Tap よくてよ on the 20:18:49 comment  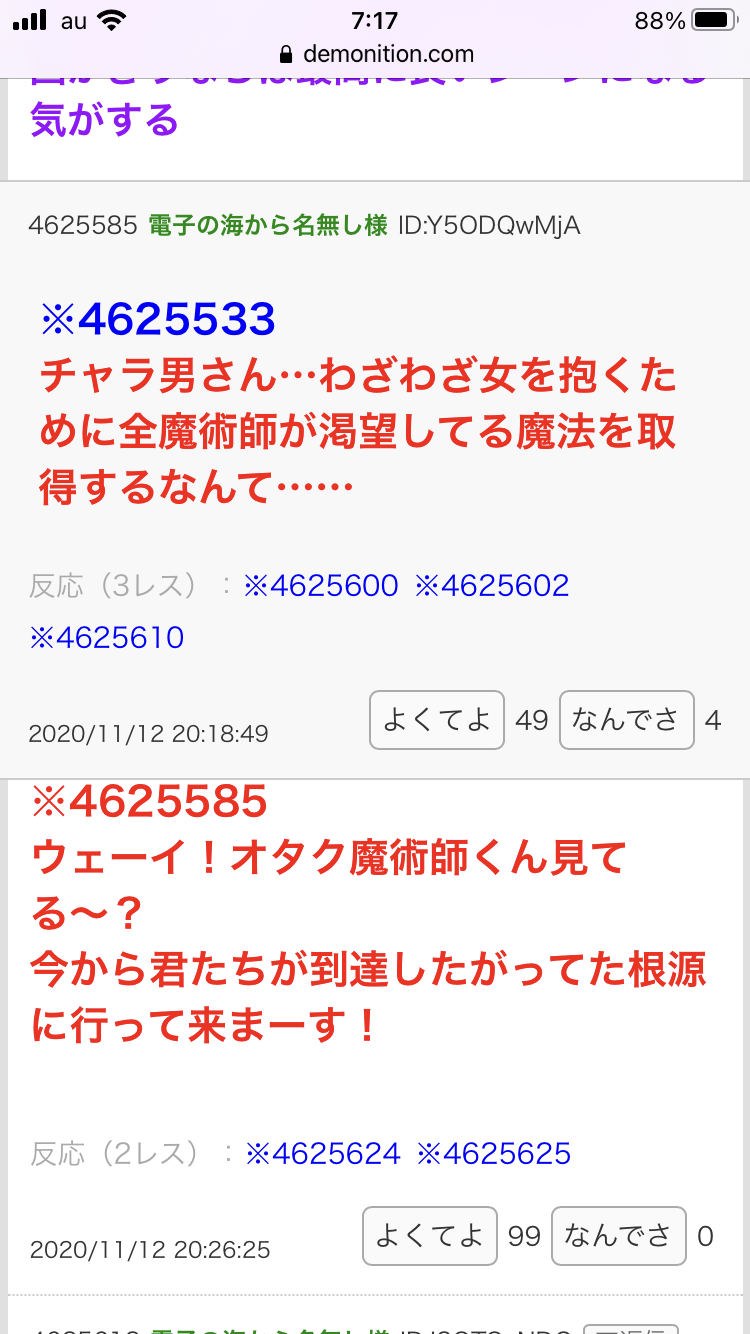point(437,720)
